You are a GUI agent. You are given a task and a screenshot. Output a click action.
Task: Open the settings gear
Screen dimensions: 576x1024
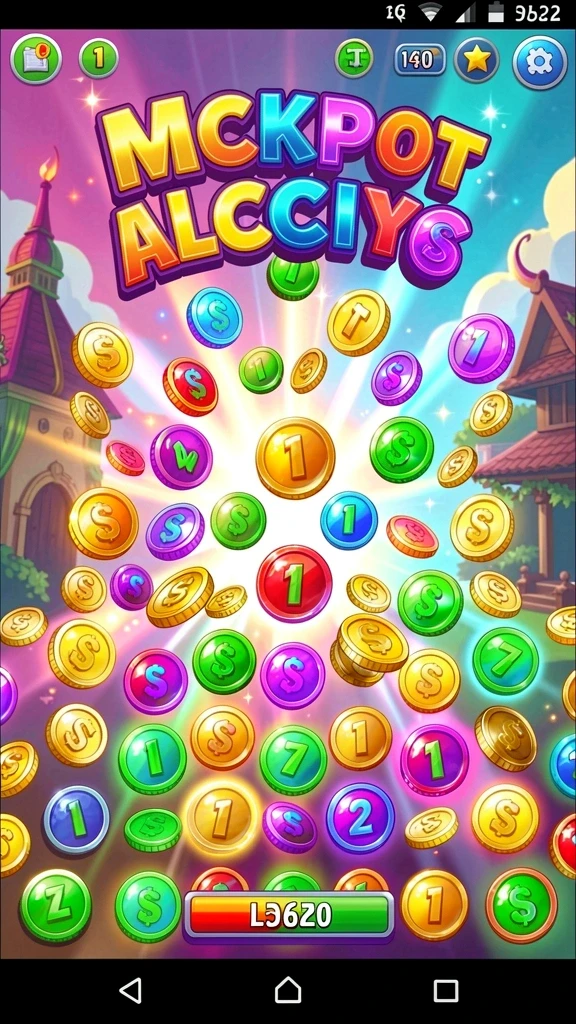point(539,62)
